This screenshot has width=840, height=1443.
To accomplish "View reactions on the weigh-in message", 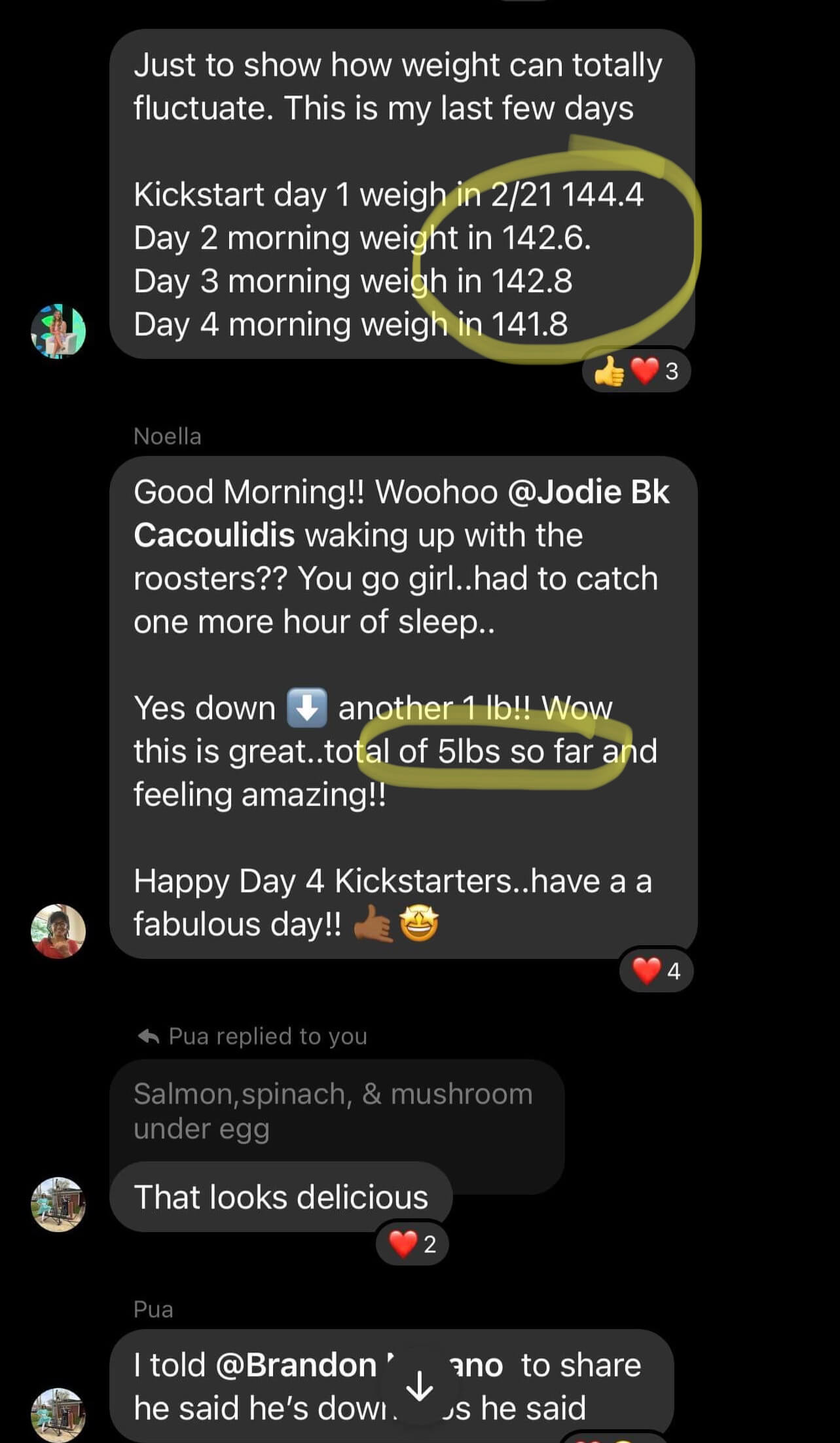I will (x=636, y=371).
